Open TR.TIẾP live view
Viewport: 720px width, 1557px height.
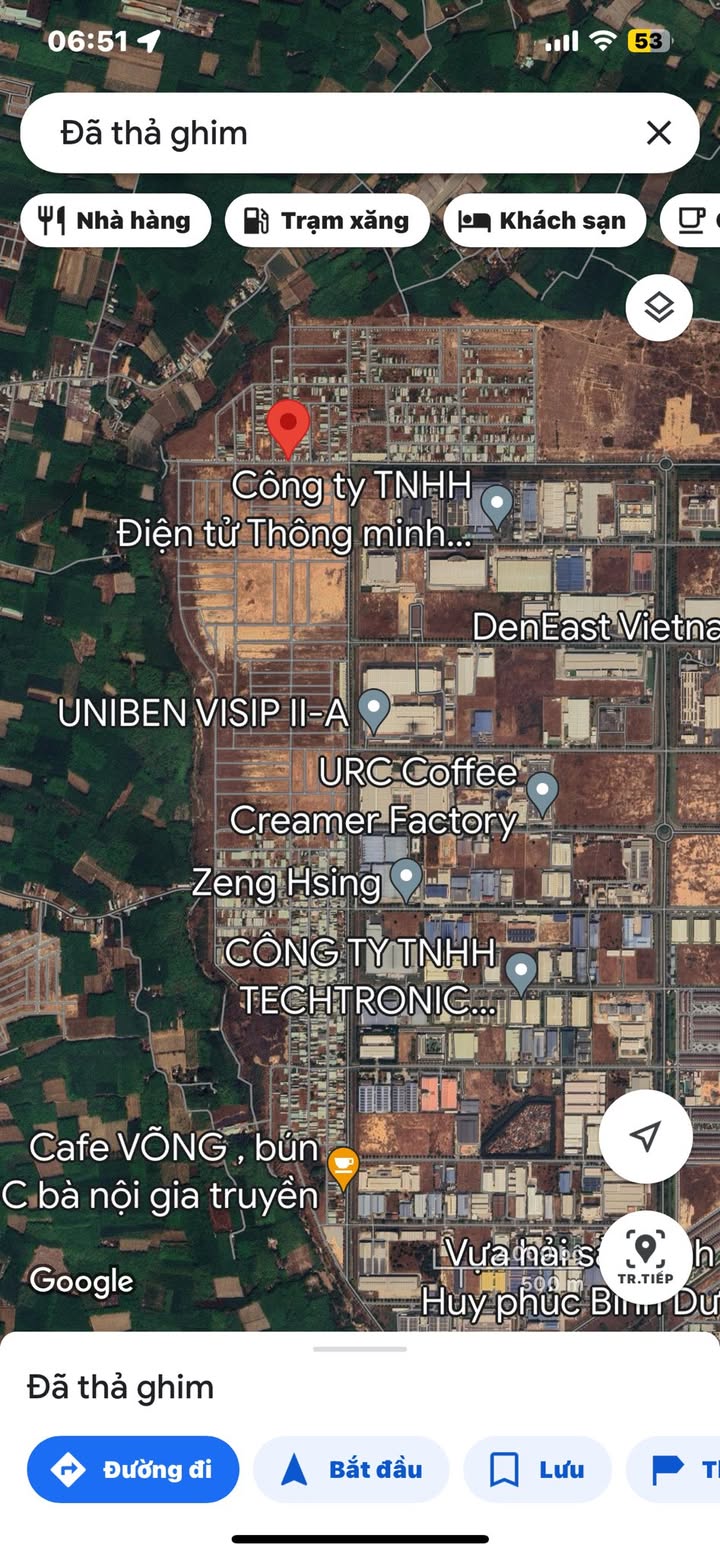pos(645,1257)
